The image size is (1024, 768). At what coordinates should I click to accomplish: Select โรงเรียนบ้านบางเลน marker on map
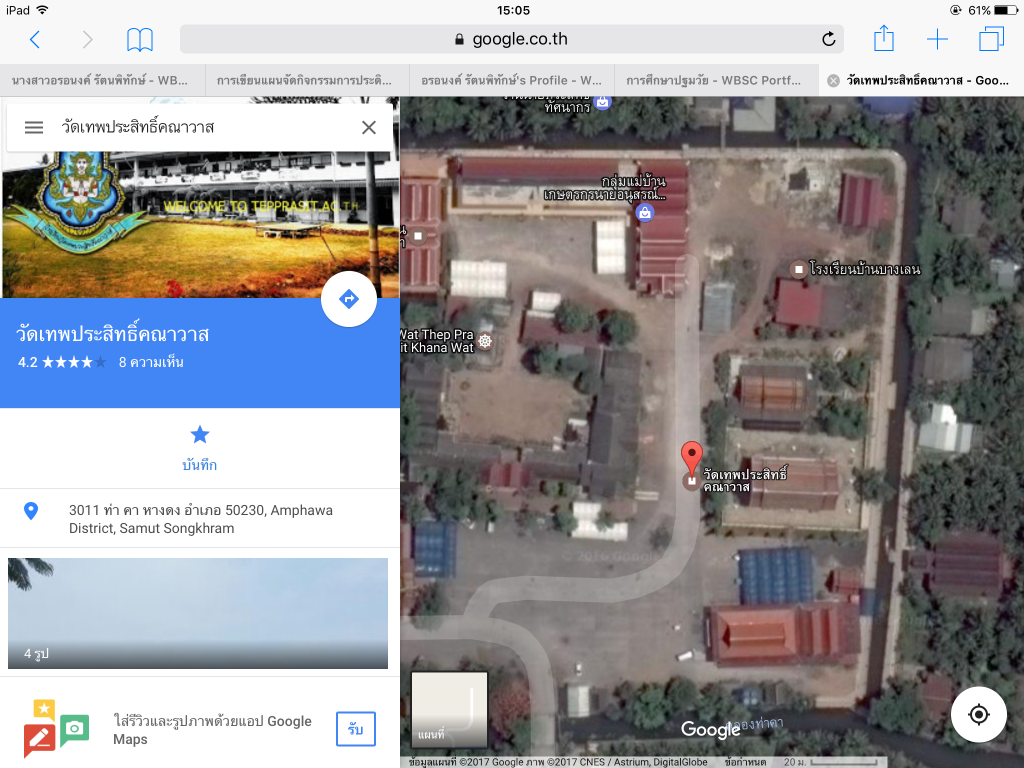coord(798,269)
